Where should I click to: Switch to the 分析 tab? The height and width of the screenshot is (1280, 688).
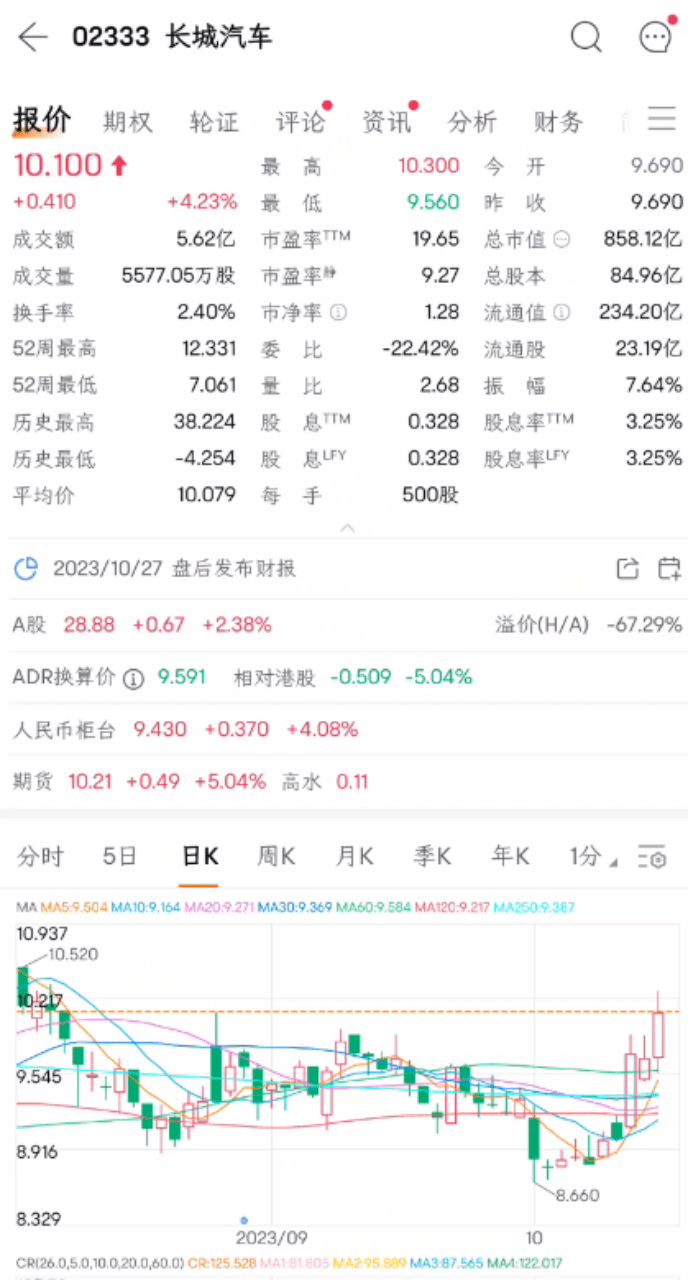point(472,122)
